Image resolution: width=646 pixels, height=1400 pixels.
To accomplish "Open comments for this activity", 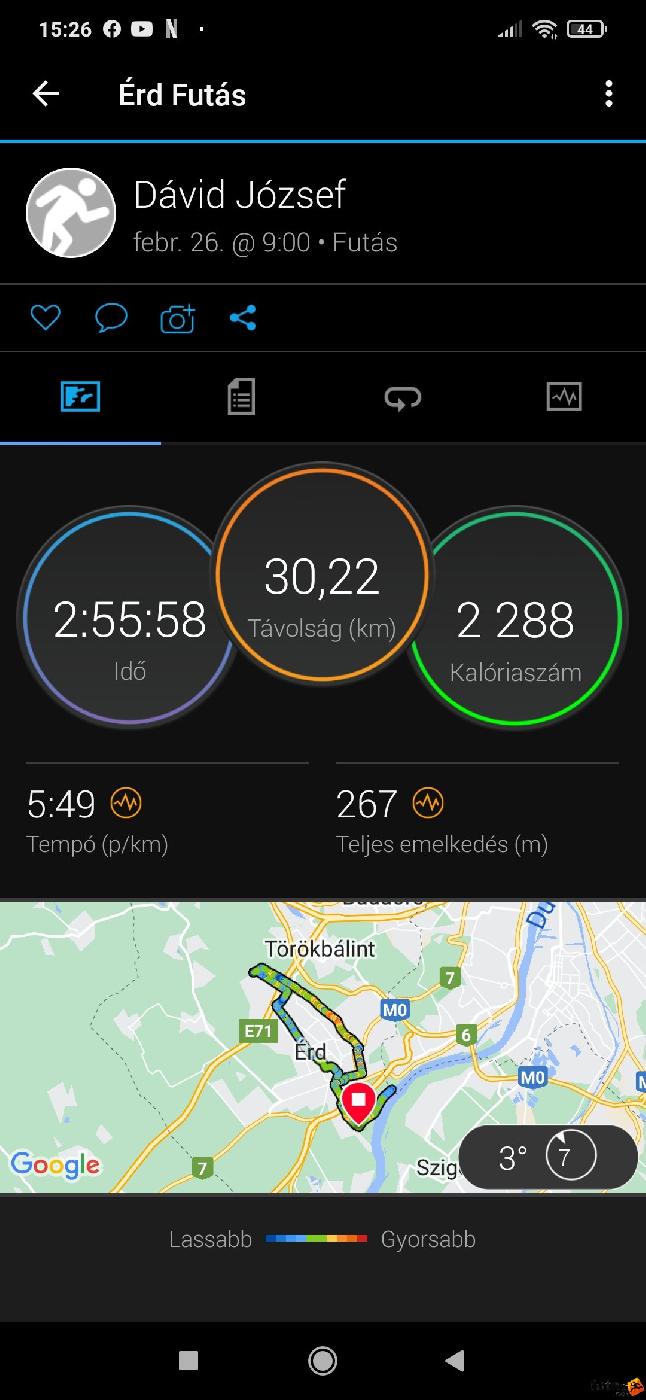I will [111, 318].
